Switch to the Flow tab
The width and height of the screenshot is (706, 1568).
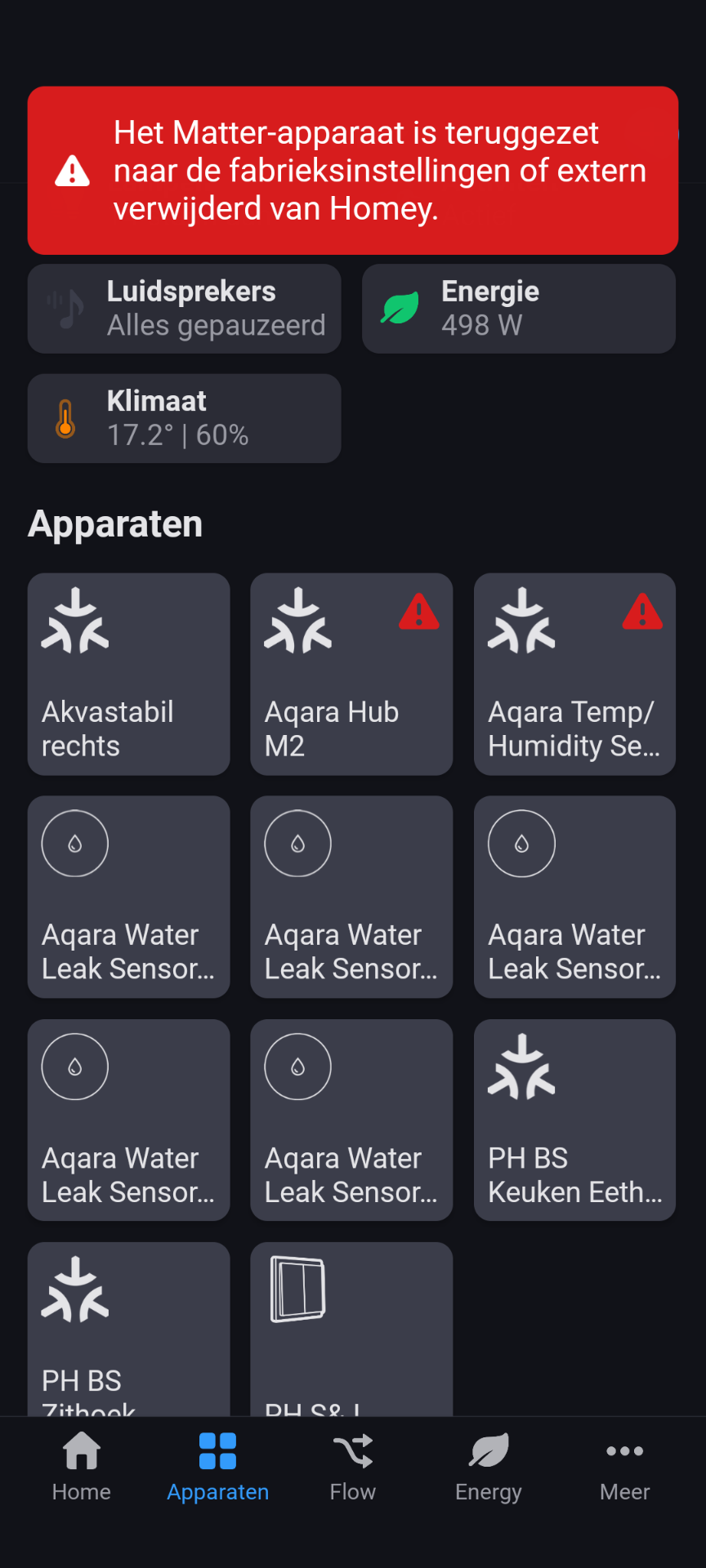[353, 1468]
